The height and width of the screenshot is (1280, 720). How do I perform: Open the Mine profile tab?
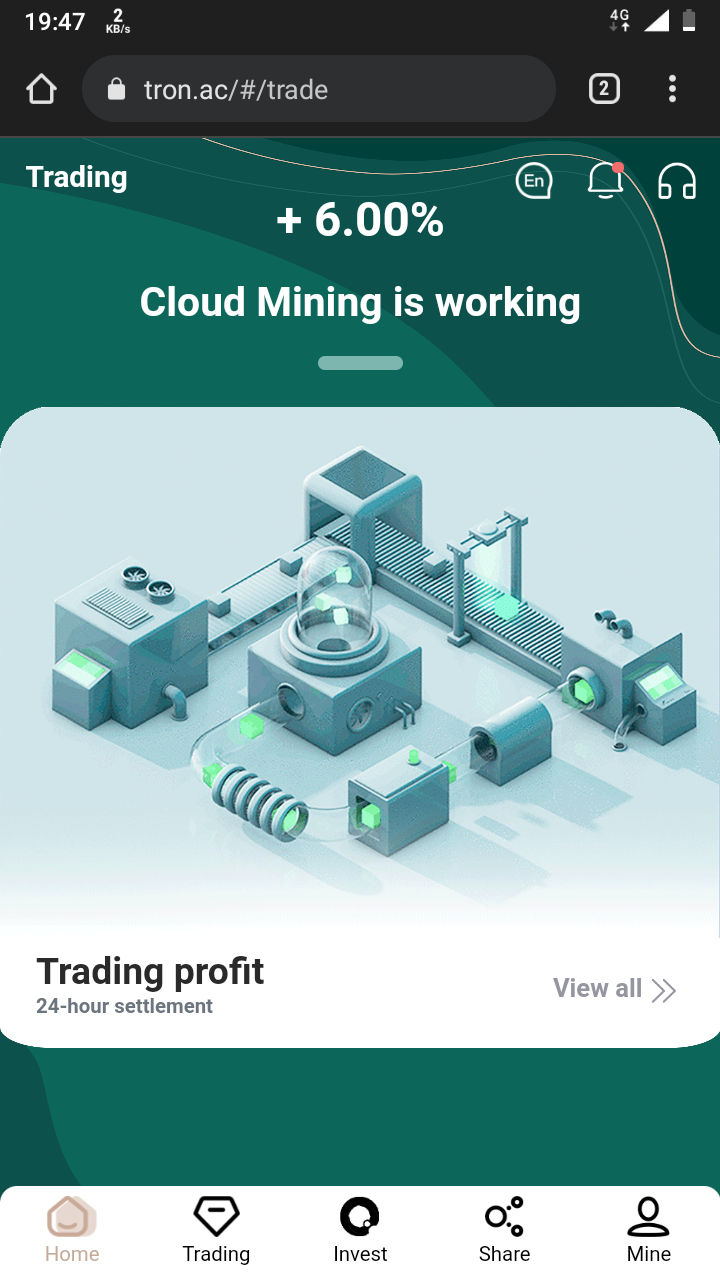648,1231
